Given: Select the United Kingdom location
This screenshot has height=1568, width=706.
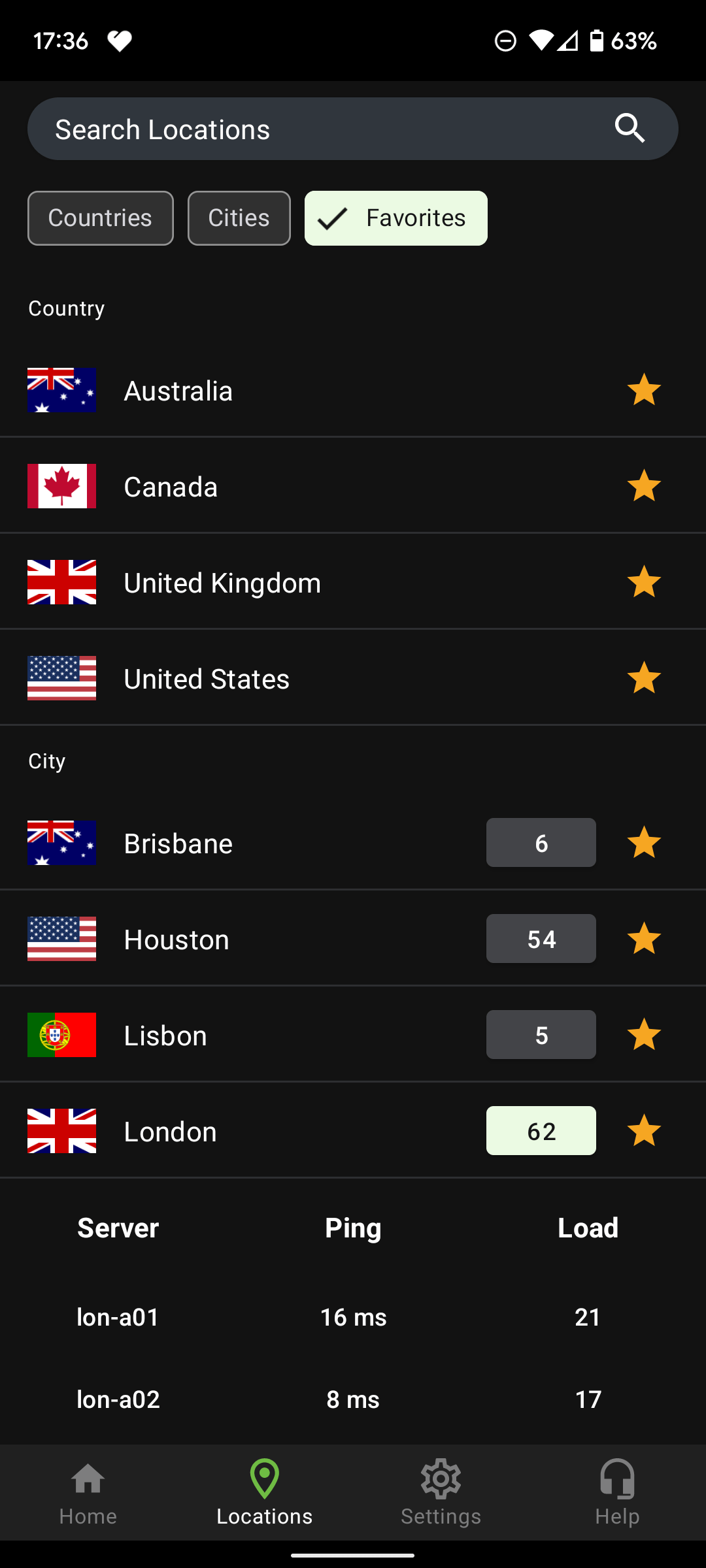Looking at the screenshot, I should coord(222,583).
